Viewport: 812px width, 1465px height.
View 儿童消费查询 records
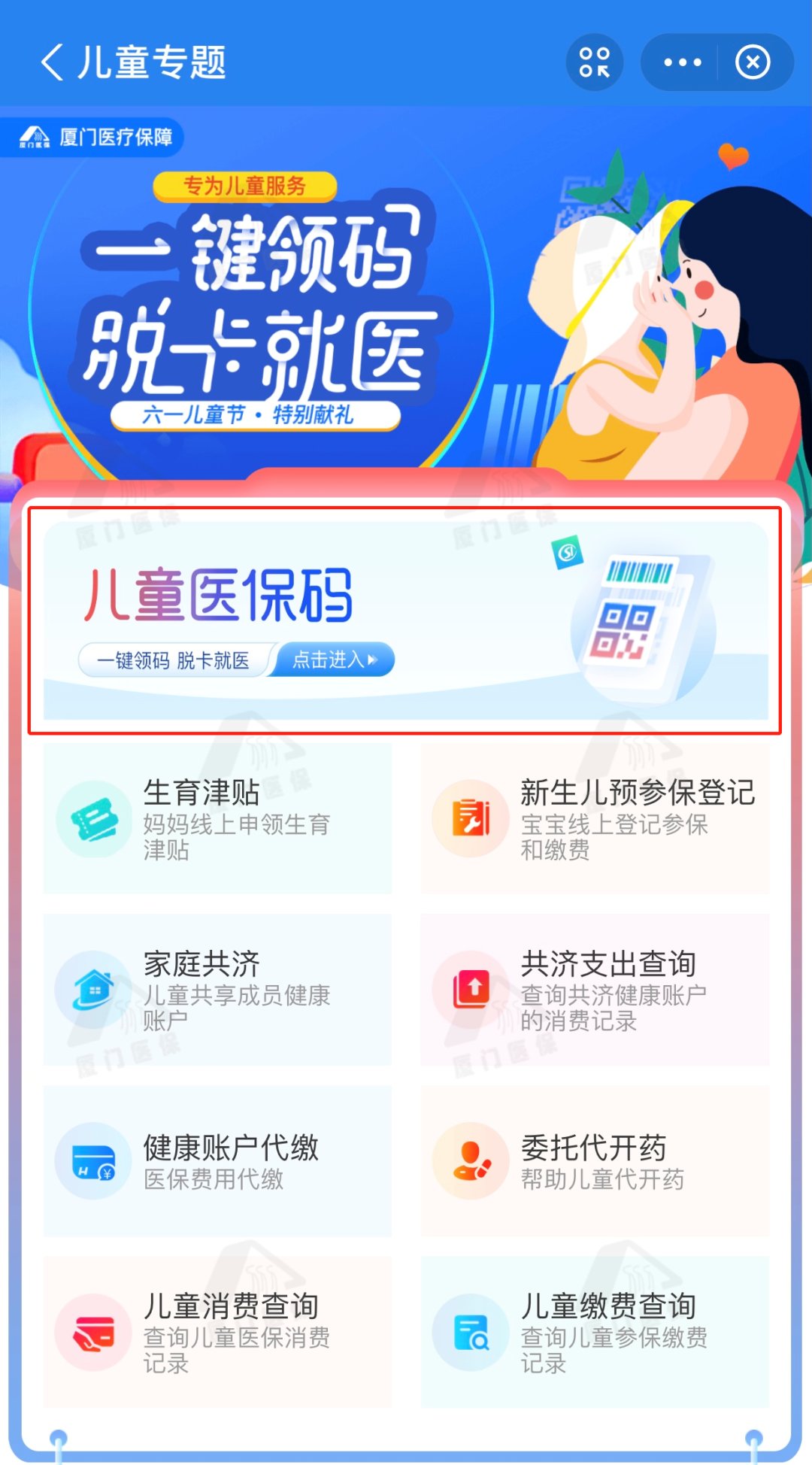(217, 1331)
